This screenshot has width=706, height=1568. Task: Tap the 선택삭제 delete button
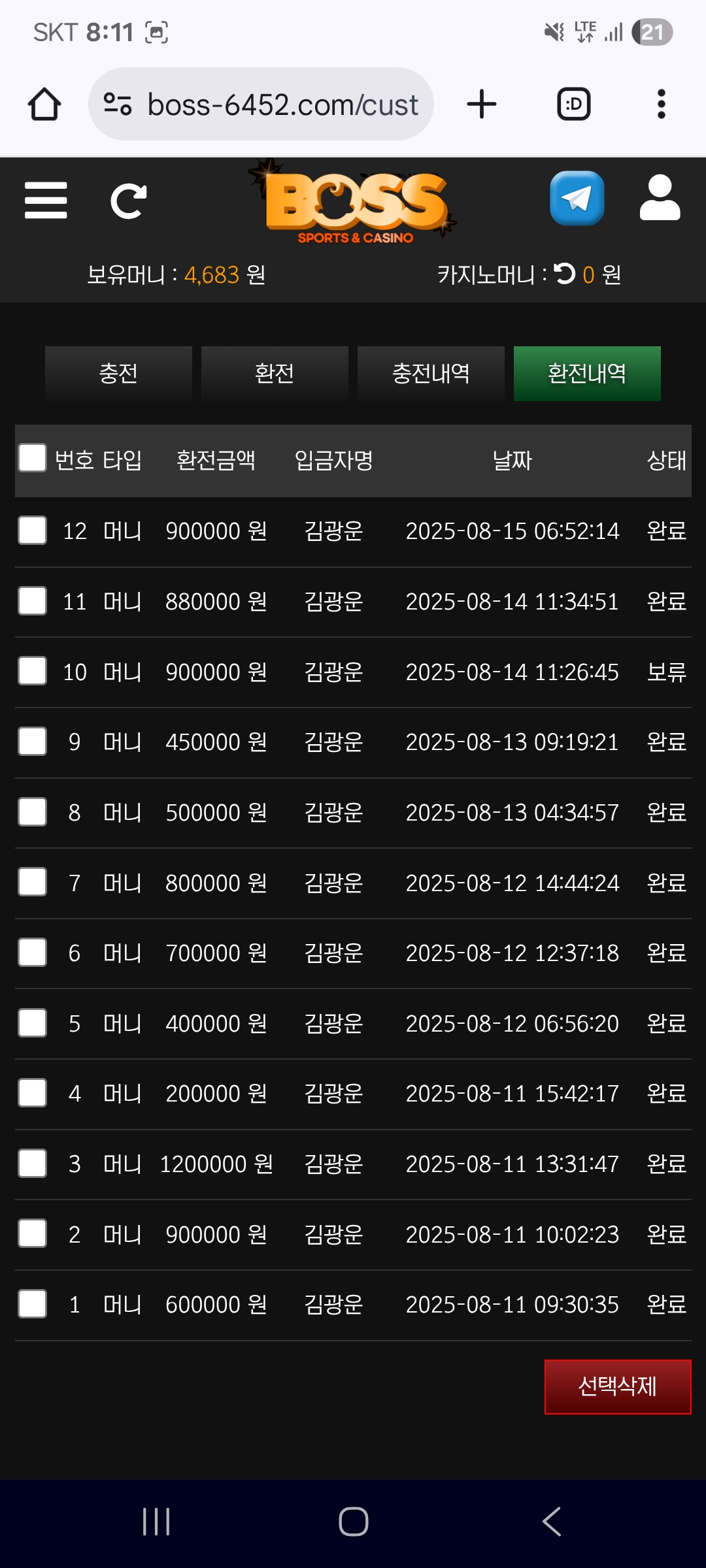click(x=617, y=1386)
